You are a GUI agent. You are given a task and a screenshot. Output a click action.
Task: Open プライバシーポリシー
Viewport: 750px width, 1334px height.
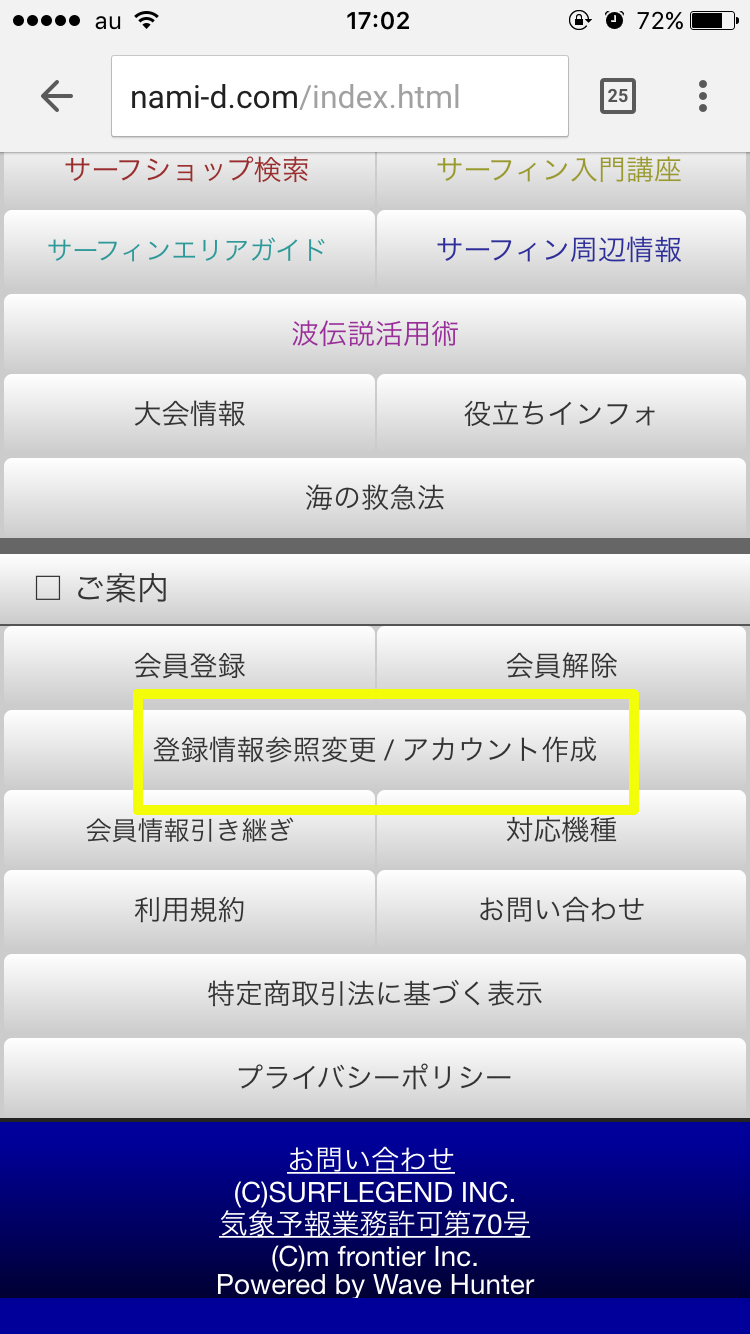click(x=375, y=1077)
